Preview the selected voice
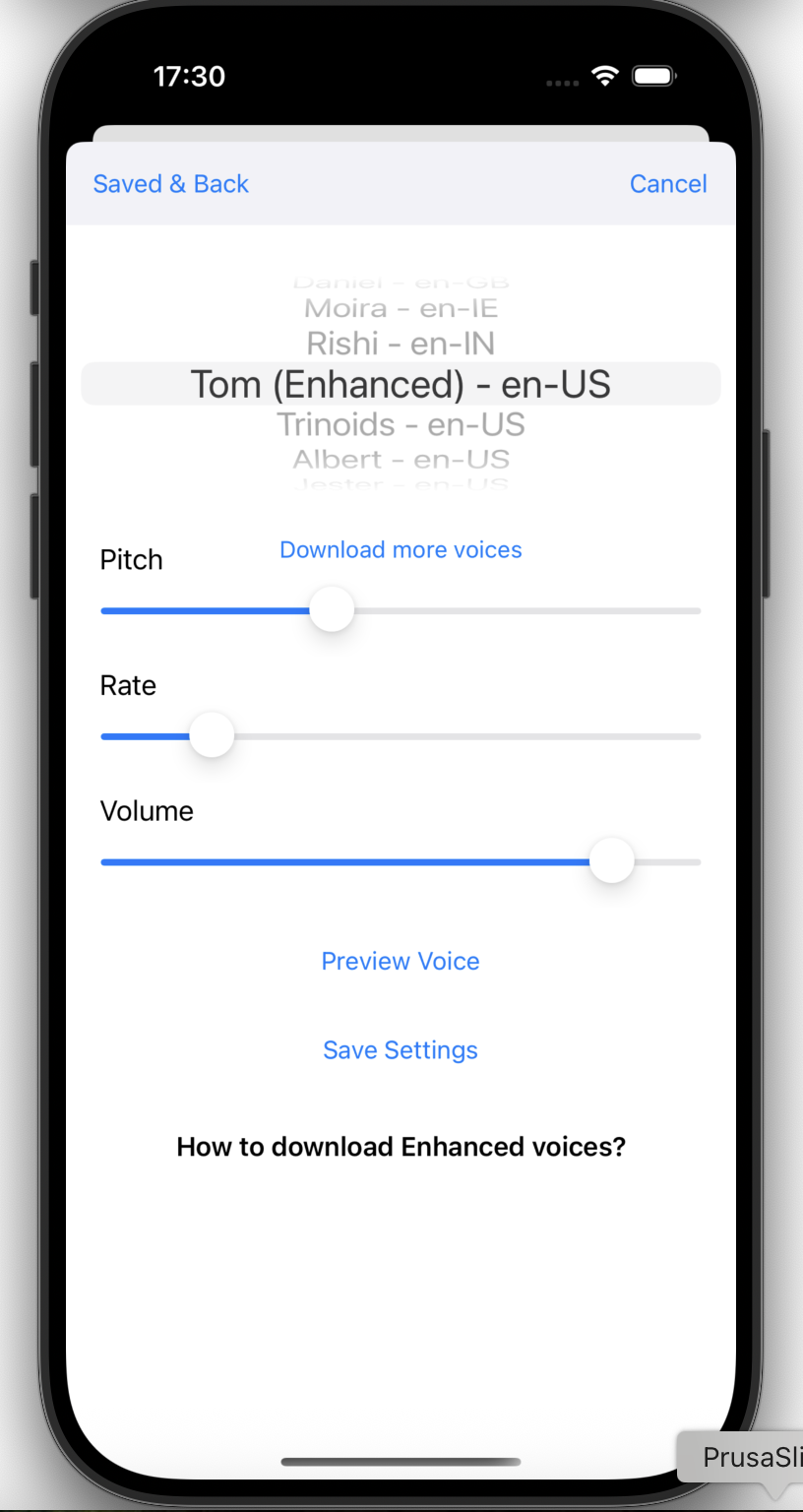Image resolution: width=803 pixels, height=1512 pixels. point(401,962)
